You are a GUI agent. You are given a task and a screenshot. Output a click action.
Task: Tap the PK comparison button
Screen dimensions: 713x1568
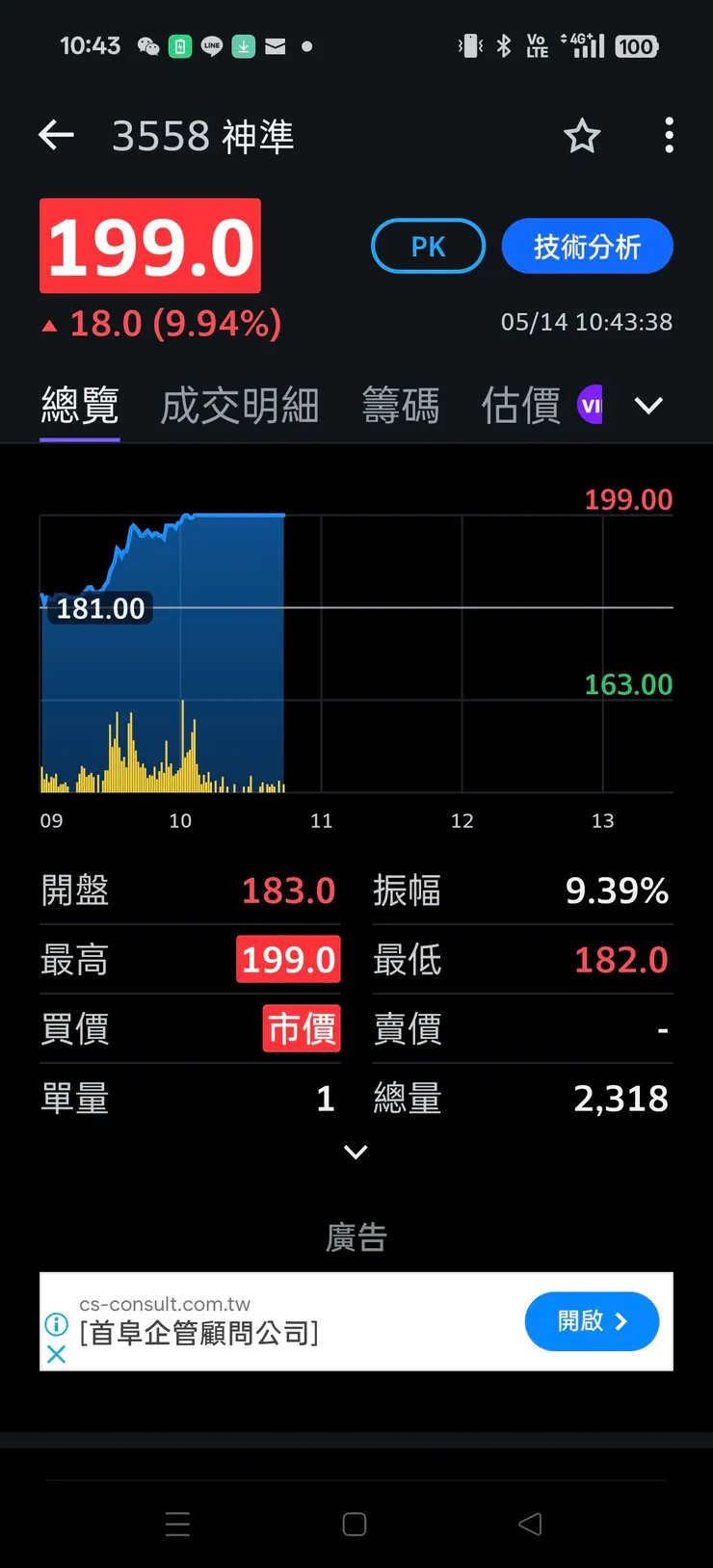click(x=428, y=246)
